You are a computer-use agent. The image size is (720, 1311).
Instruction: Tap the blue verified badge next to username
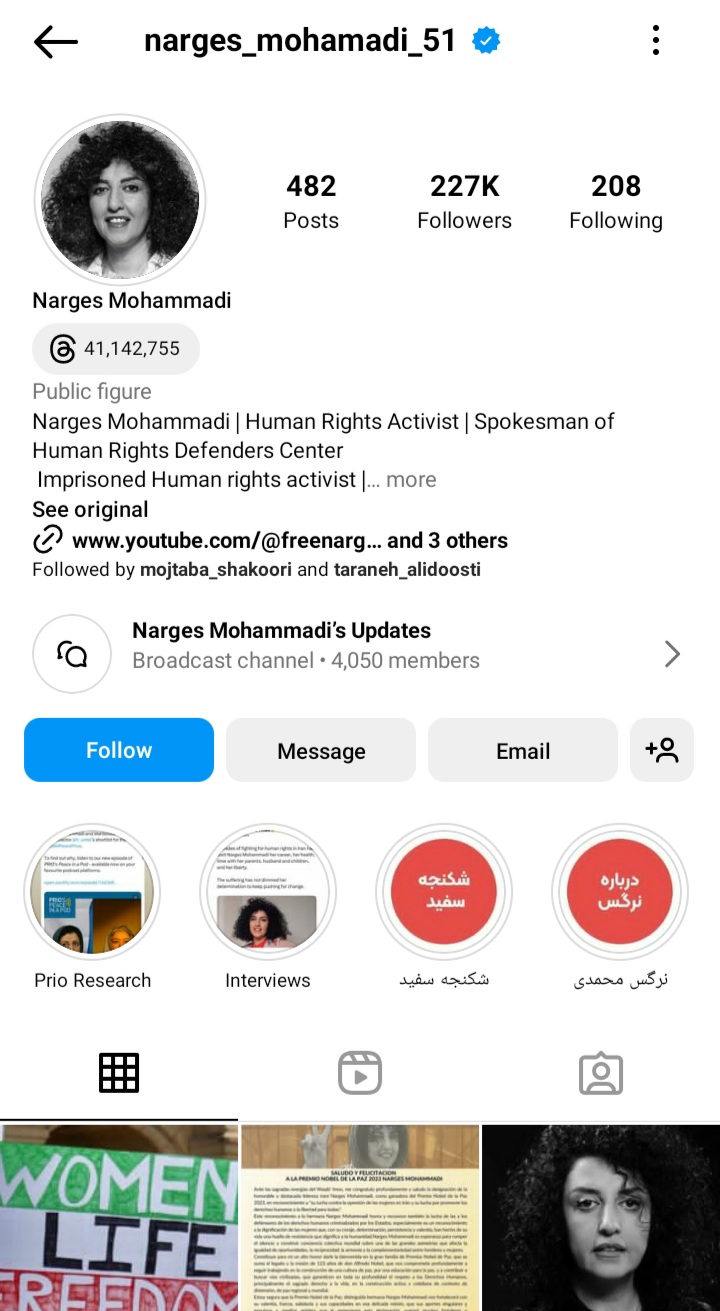(x=484, y=40)
